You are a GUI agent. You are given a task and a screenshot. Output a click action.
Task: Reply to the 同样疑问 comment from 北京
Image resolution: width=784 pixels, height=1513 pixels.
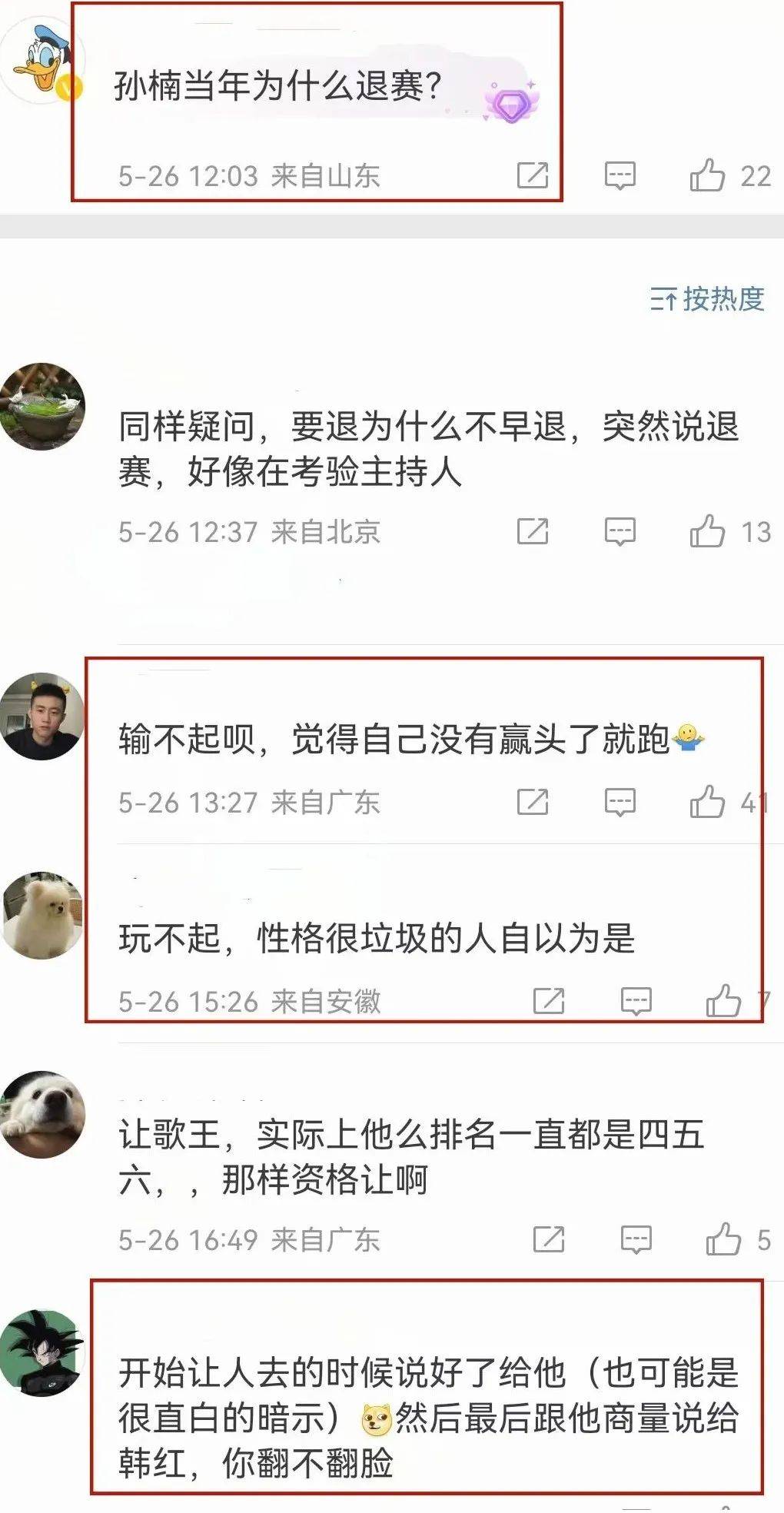pos(620,531)
